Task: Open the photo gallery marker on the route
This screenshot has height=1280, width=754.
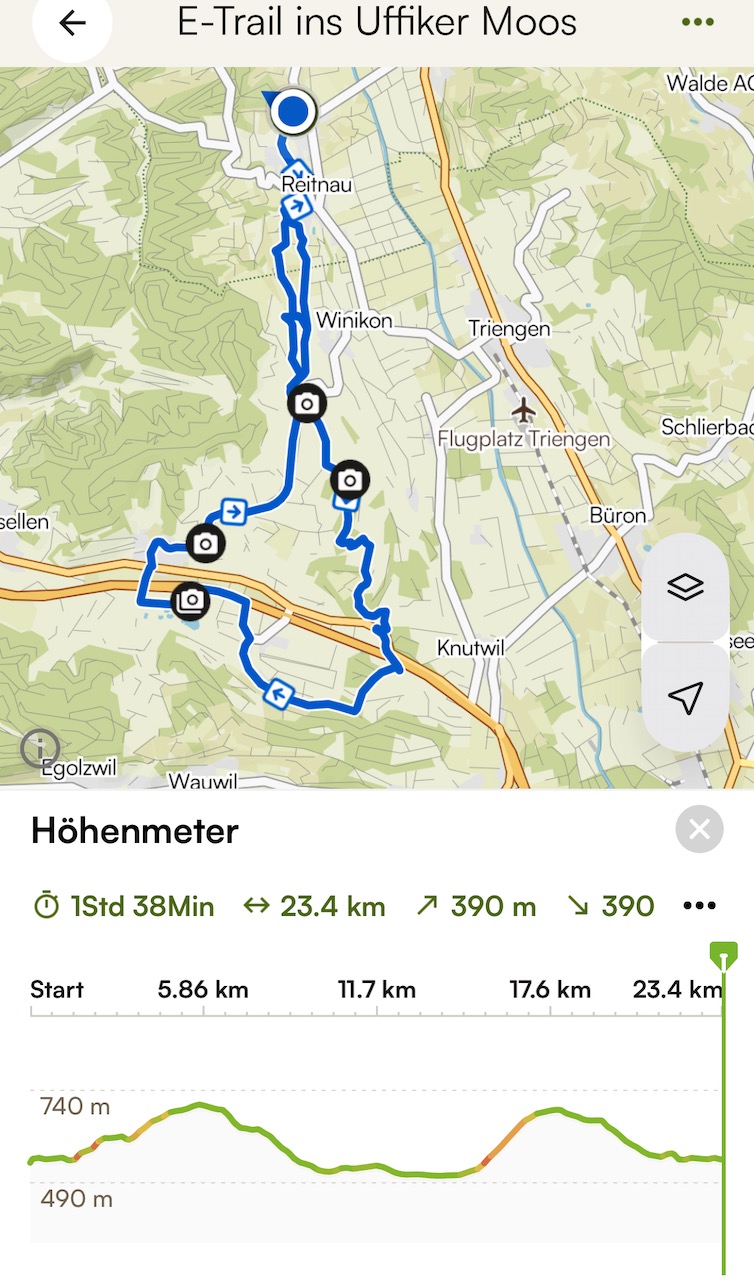Action: click(x=189, y=600)
